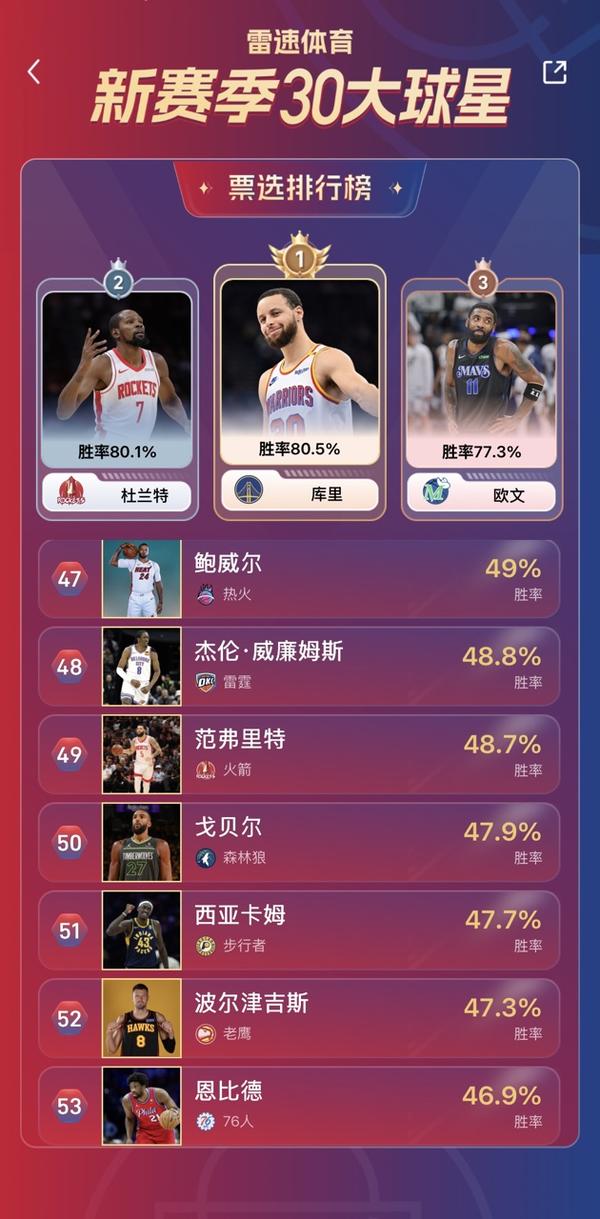Go back using the top-left arrow
The width and height of the screenshot is (600, 1219).
34,72
